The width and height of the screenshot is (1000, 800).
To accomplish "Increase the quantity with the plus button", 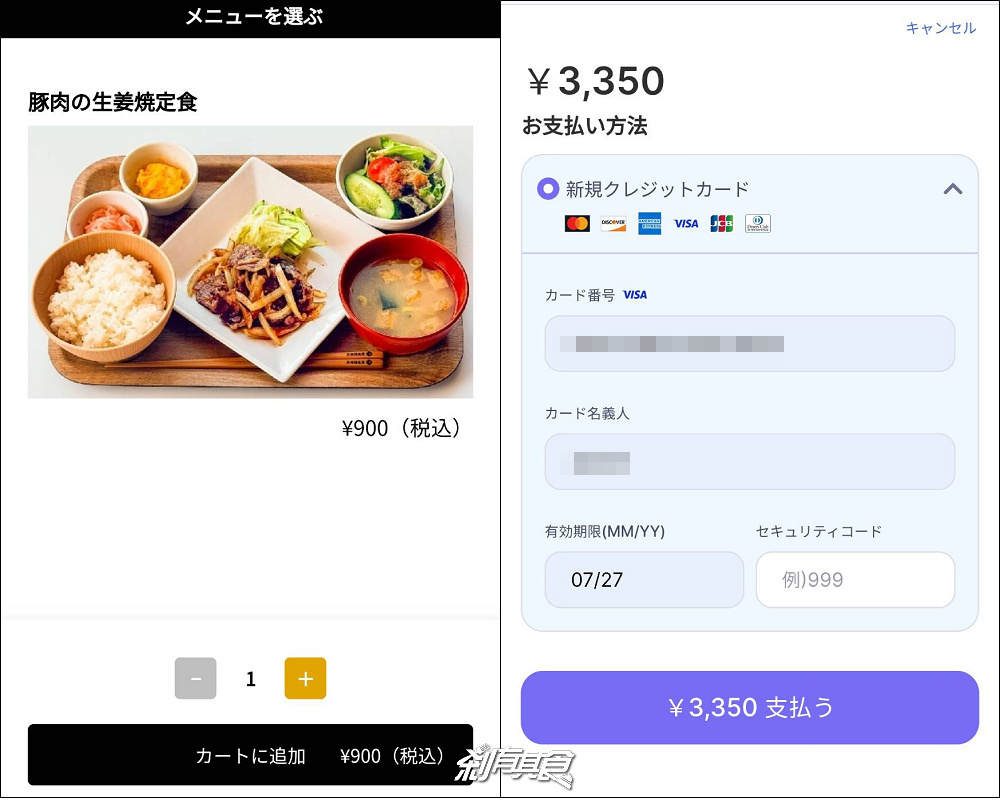I will 305,679.
